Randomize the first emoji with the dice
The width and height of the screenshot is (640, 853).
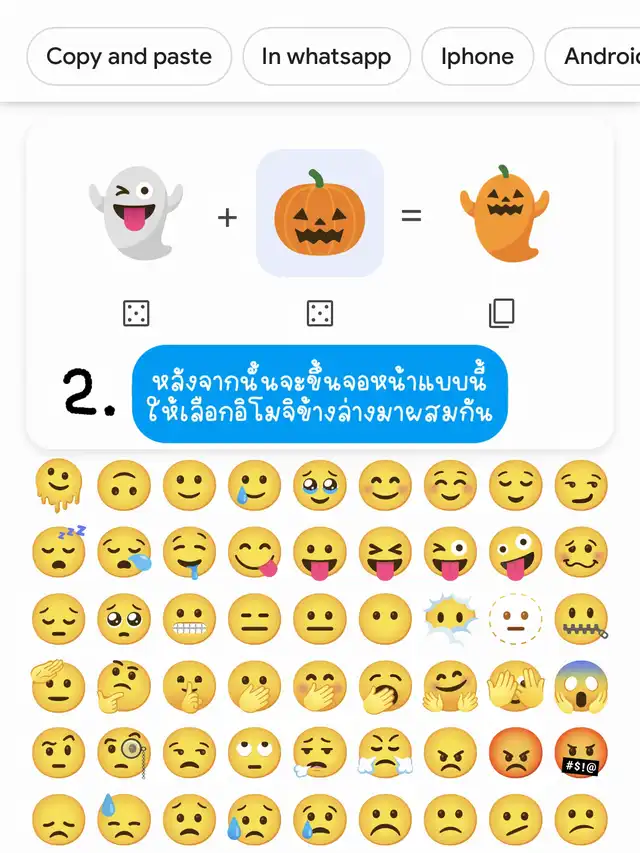(136, 314)
